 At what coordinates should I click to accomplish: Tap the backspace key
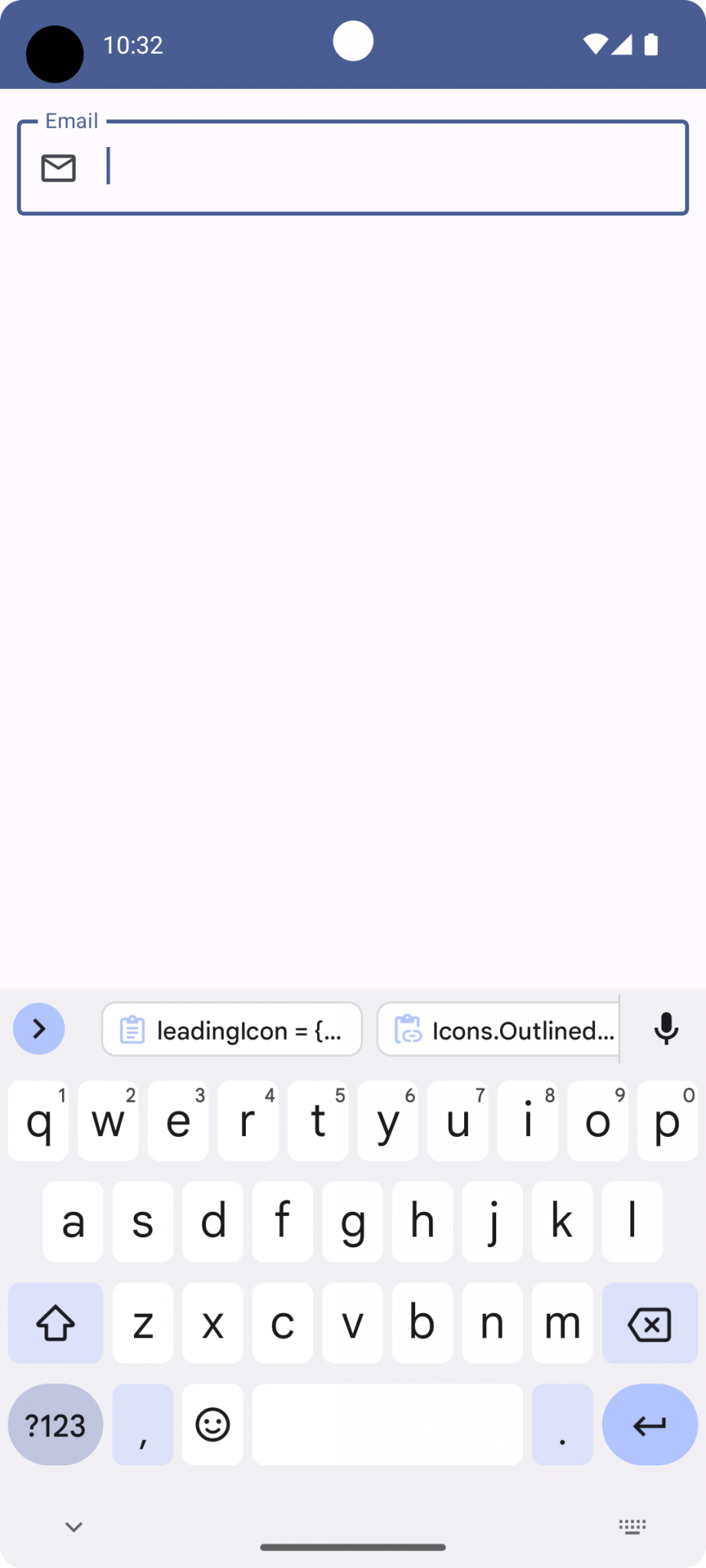point(649,1323)
